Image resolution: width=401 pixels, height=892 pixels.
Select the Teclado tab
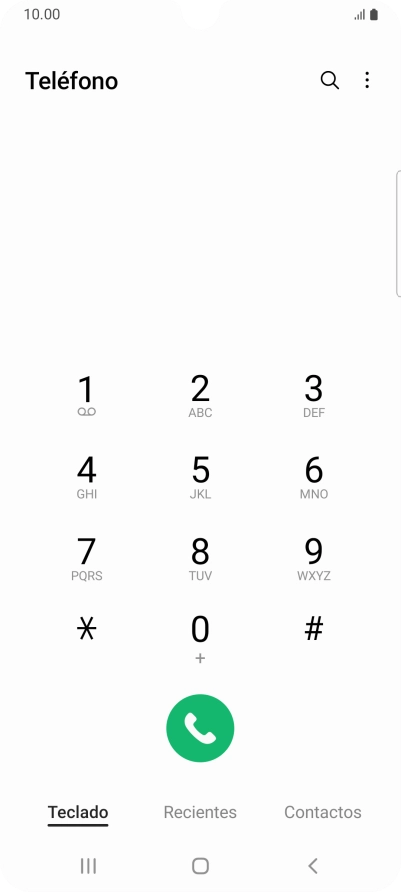tap(78, 812)
